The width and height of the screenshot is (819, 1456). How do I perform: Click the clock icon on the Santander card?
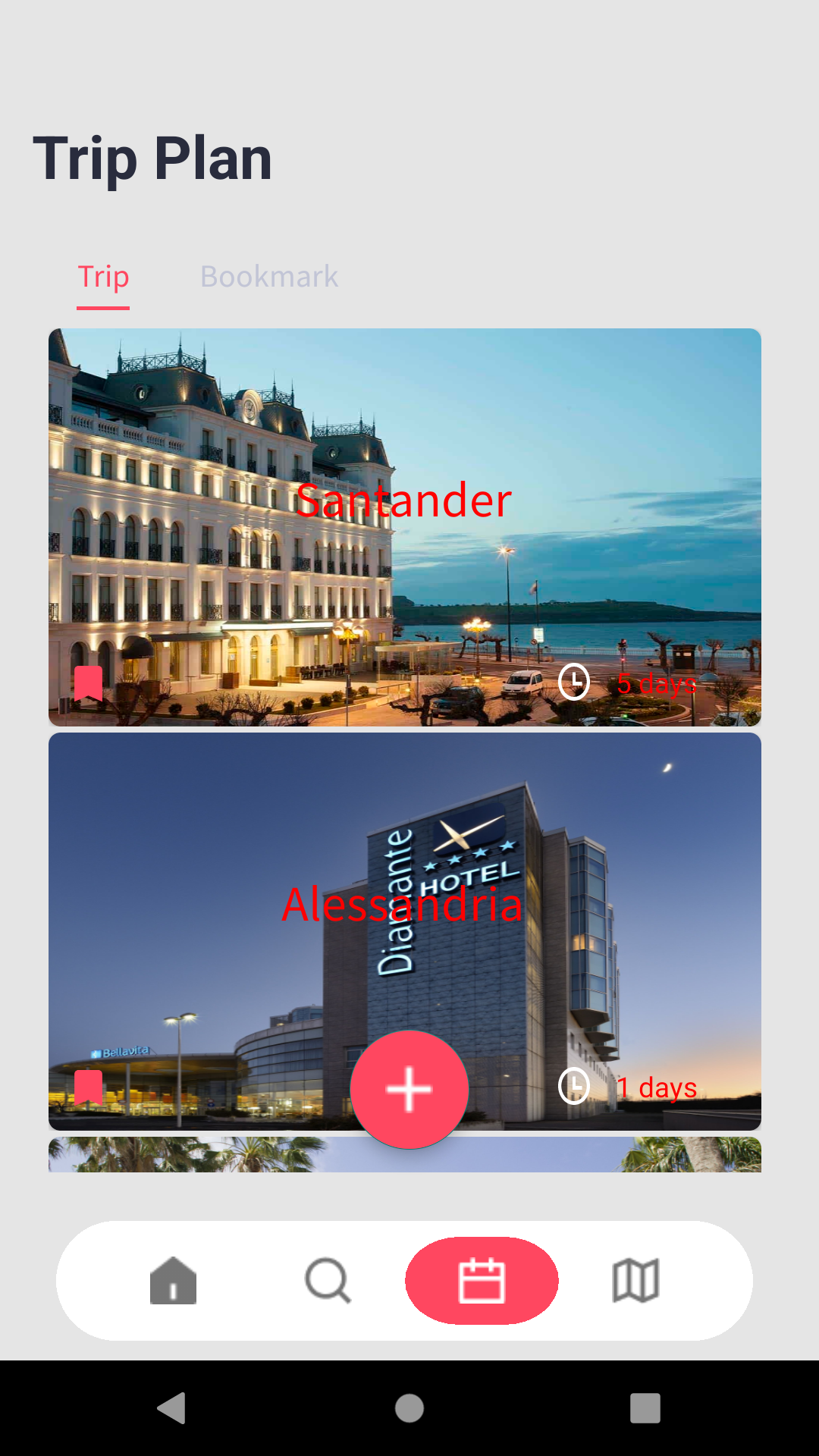[575, 681]
